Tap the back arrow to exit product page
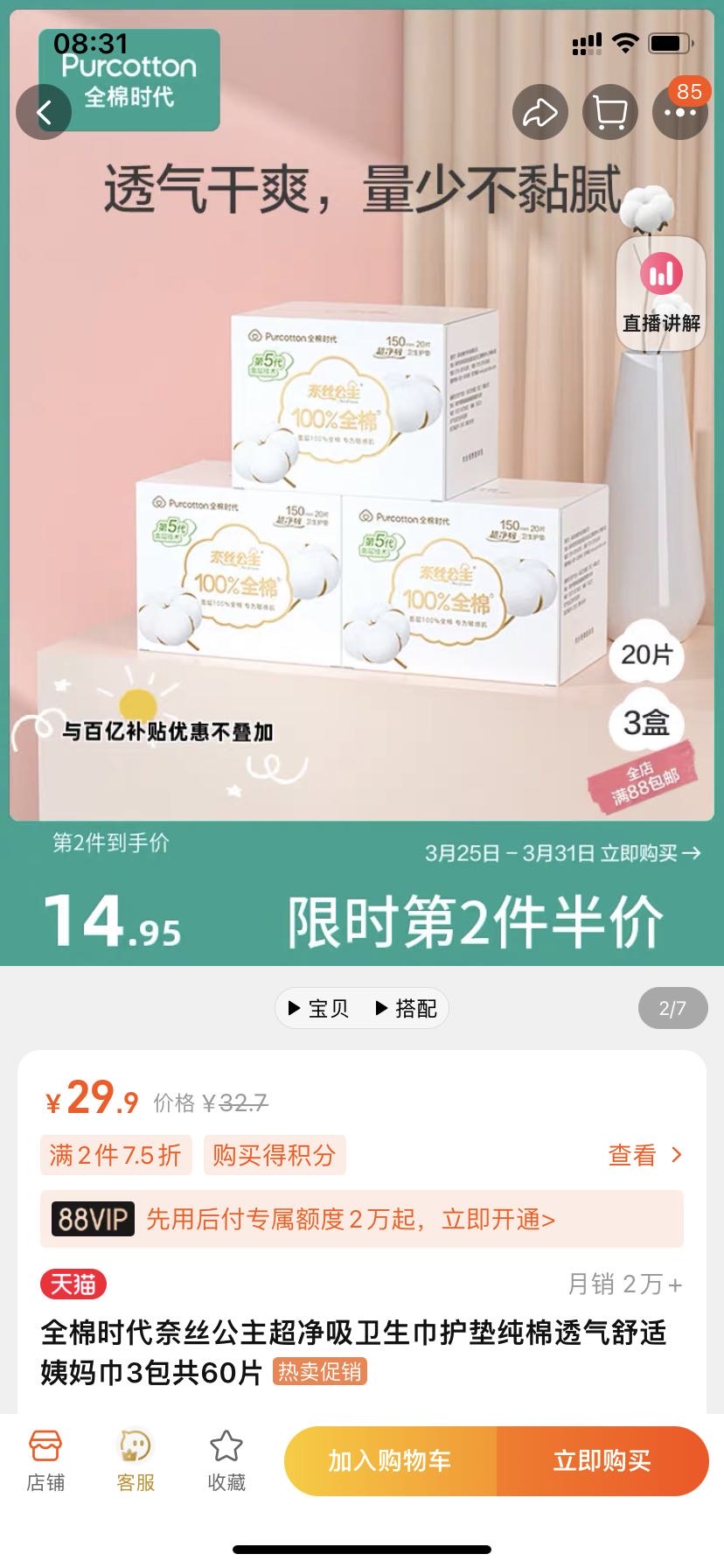 pyautogui.click(x=43, y=112)
